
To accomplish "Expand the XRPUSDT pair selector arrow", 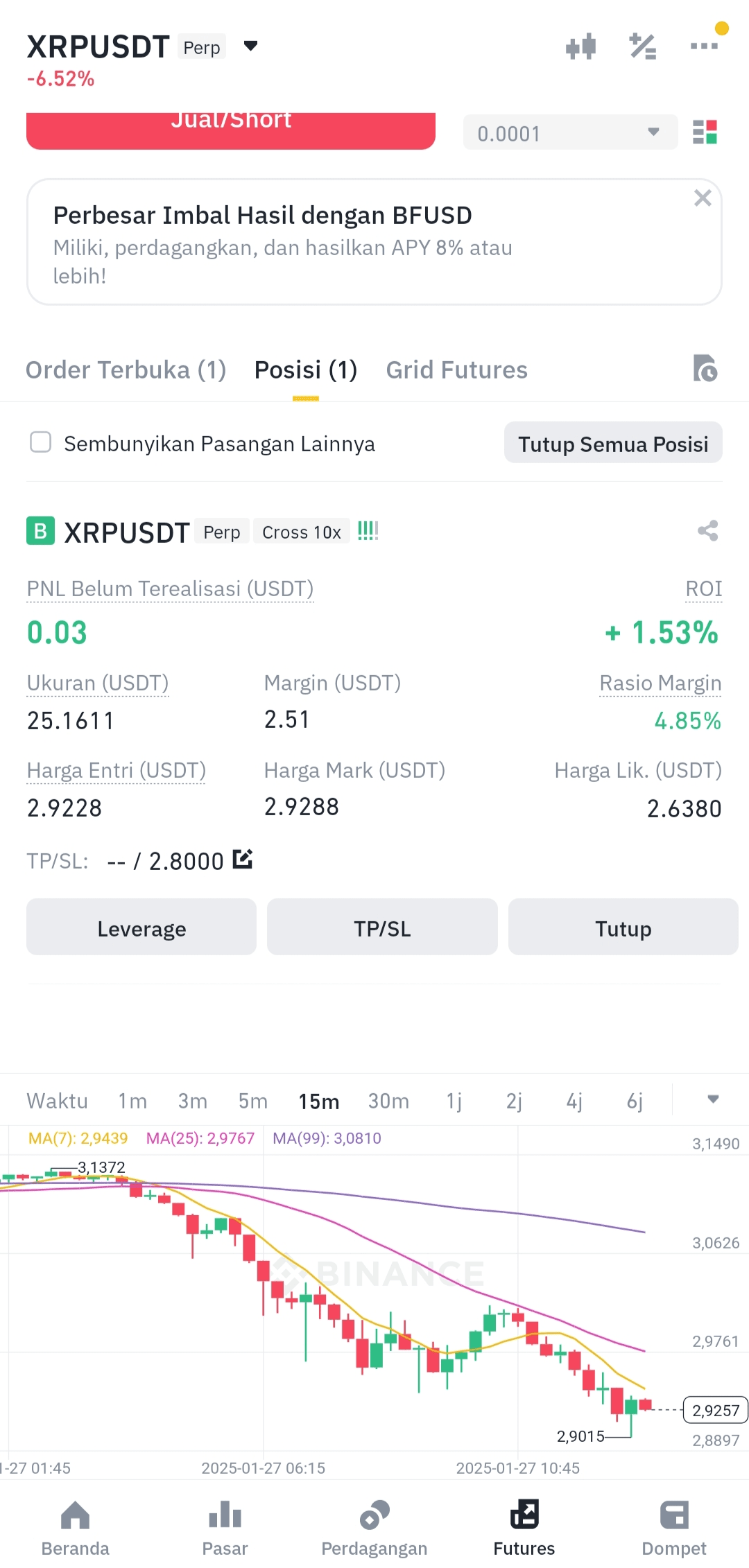I will pyautogui.click(x=251, y=46).
